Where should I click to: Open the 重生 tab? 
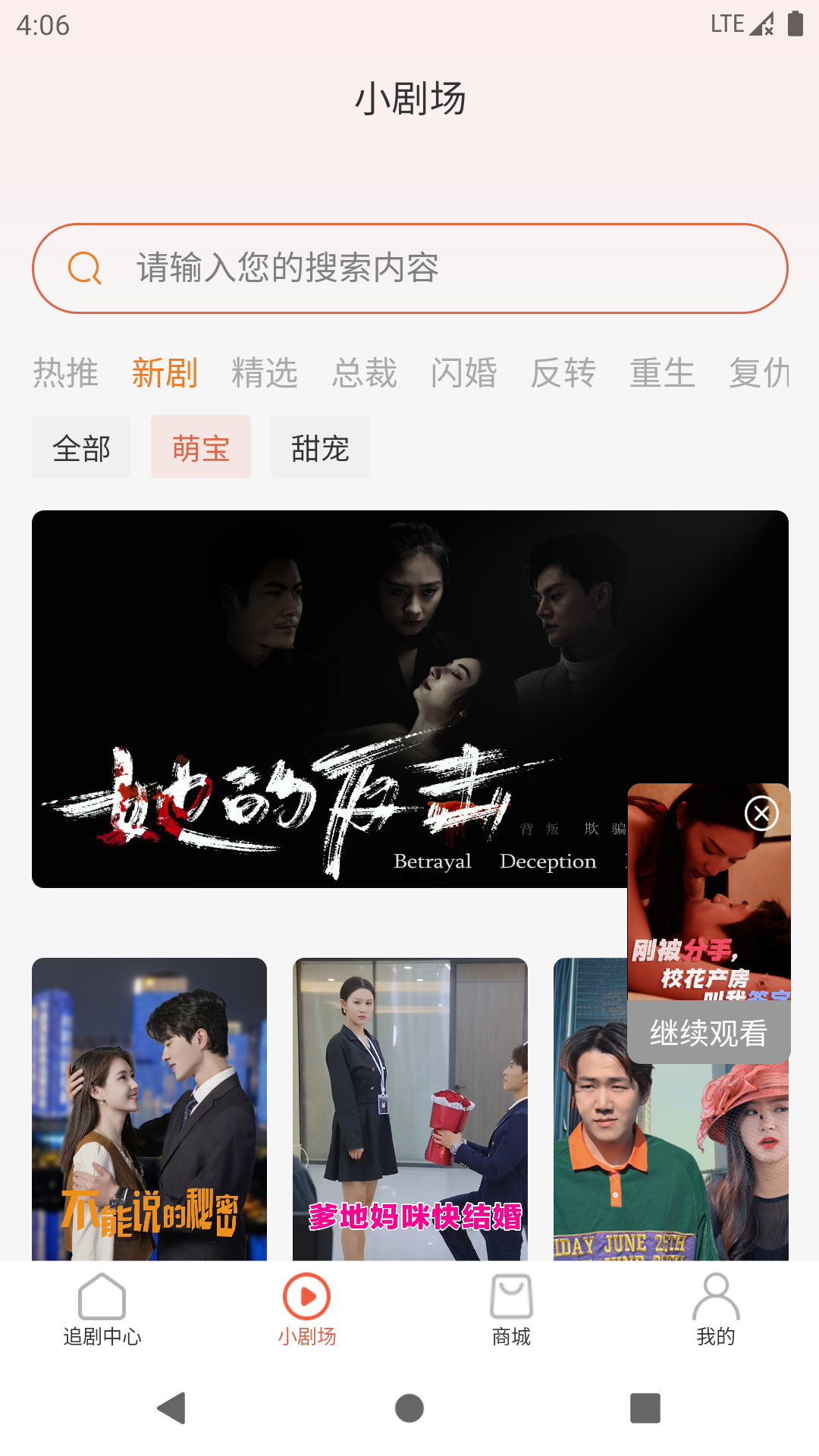click(662, 373)
